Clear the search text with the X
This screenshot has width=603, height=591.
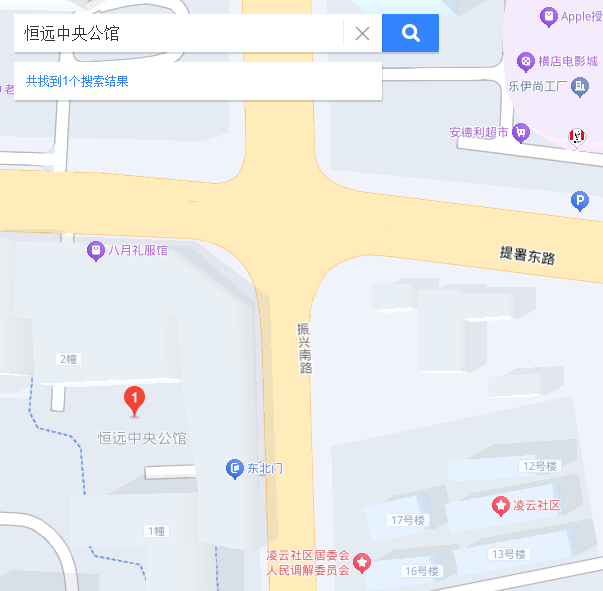pos(362,33)
